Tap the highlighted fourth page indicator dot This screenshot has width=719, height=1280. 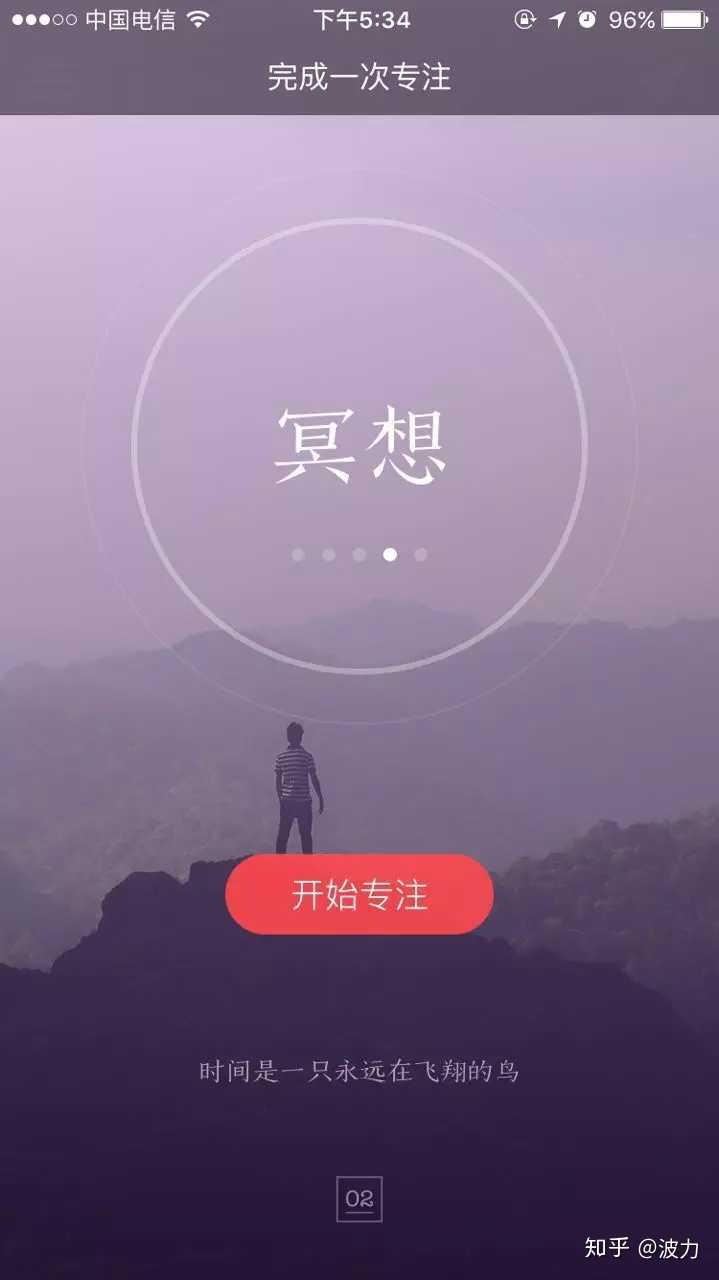390,554
